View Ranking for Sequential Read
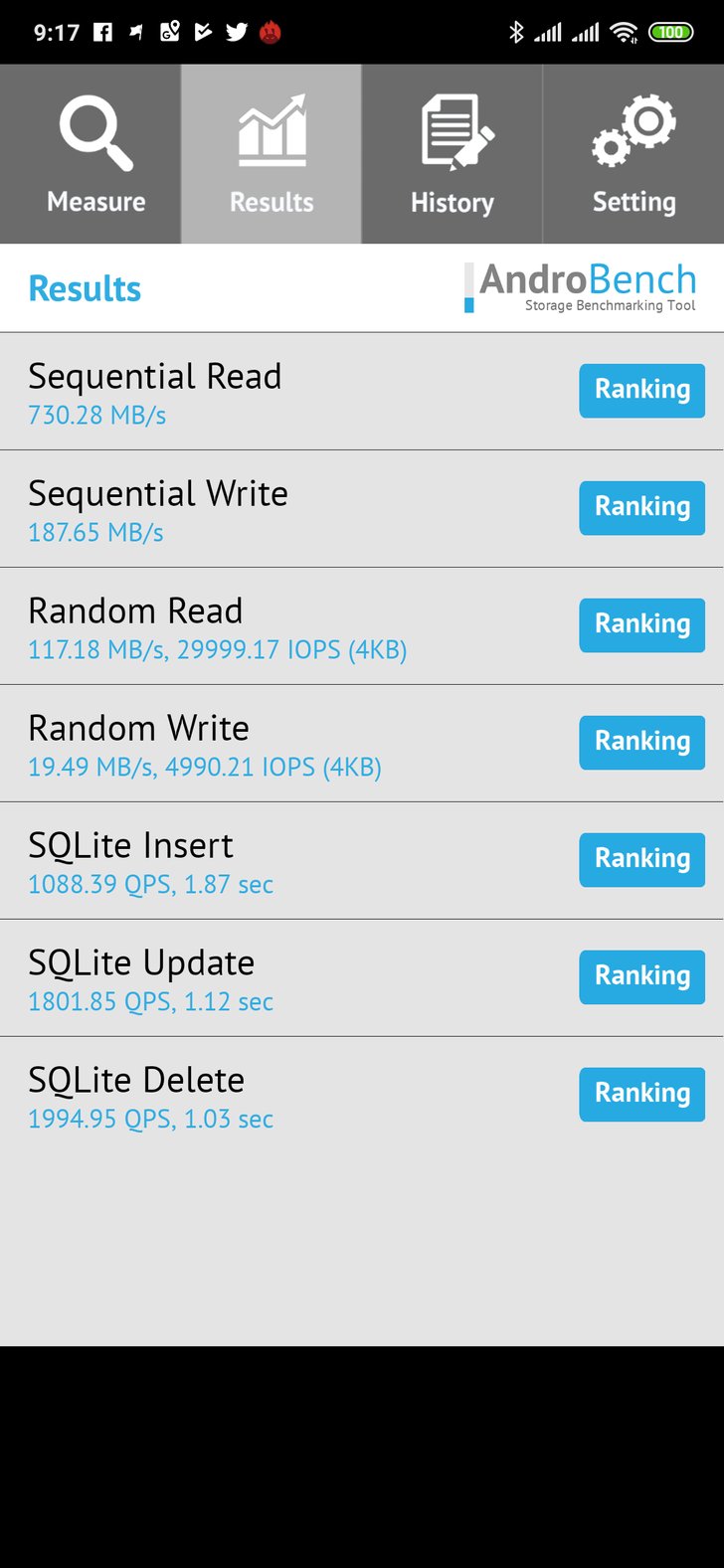Image resolution: width=724 pixels, height=1568 pixels. click(x=642, y=390)
